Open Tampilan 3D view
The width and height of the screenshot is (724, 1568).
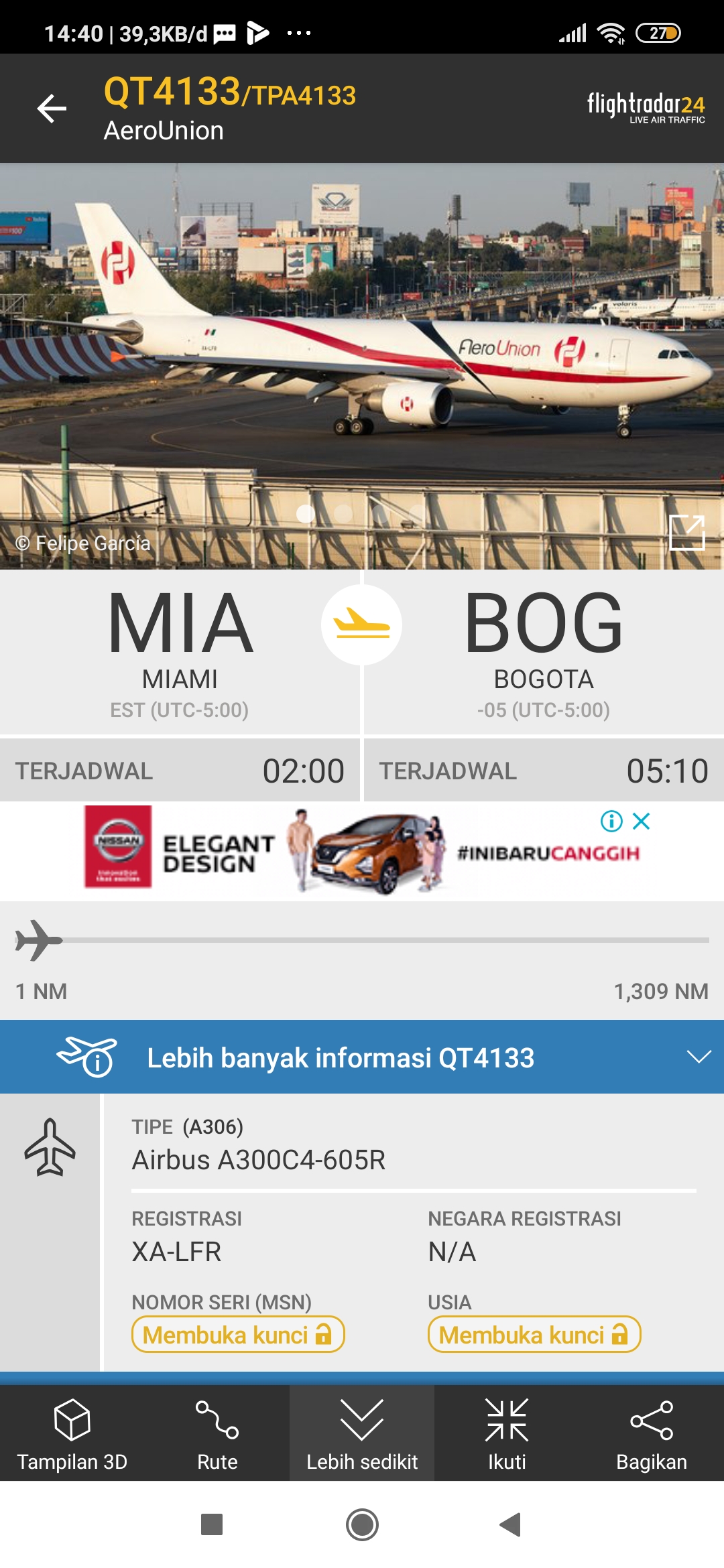click(x=72, y=1433)
